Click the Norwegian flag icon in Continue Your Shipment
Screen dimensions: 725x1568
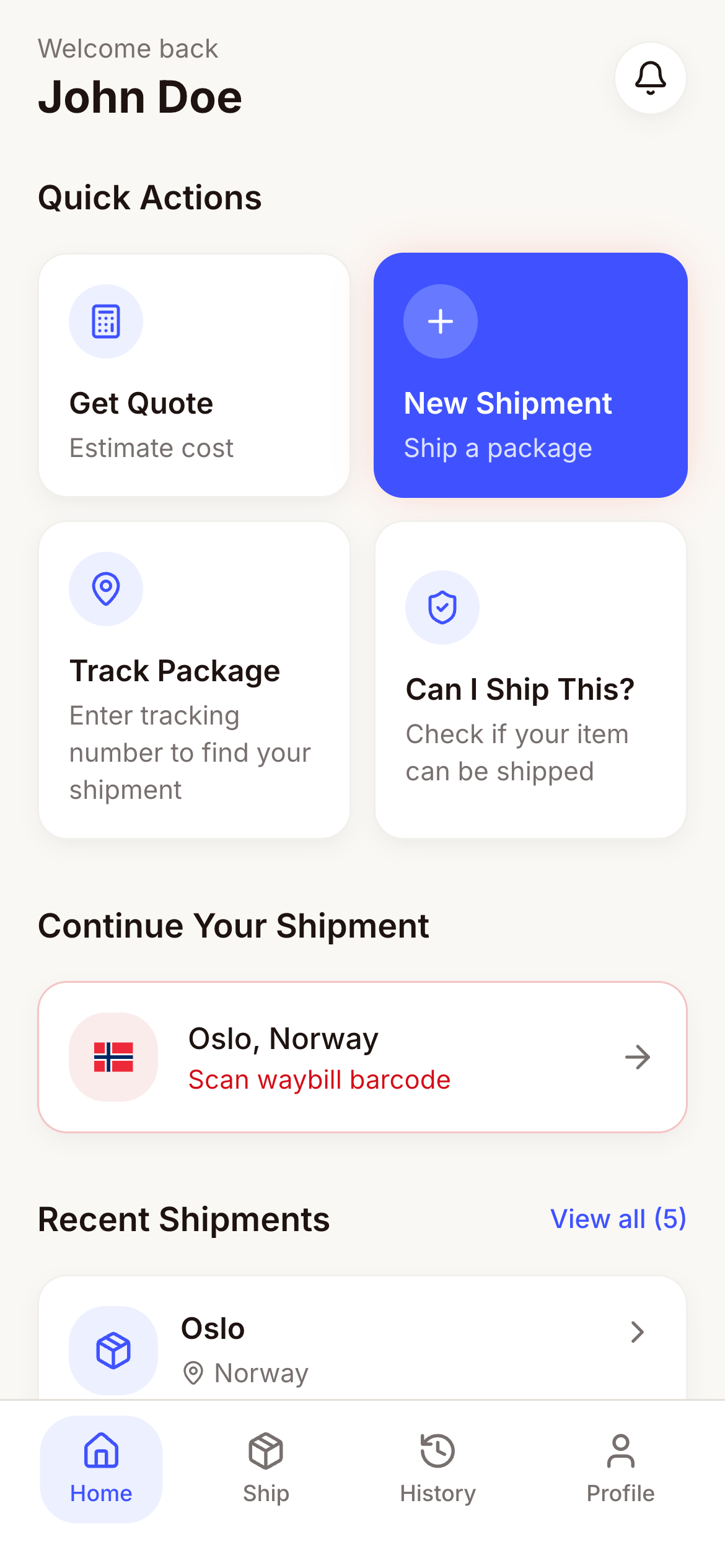113,1058
